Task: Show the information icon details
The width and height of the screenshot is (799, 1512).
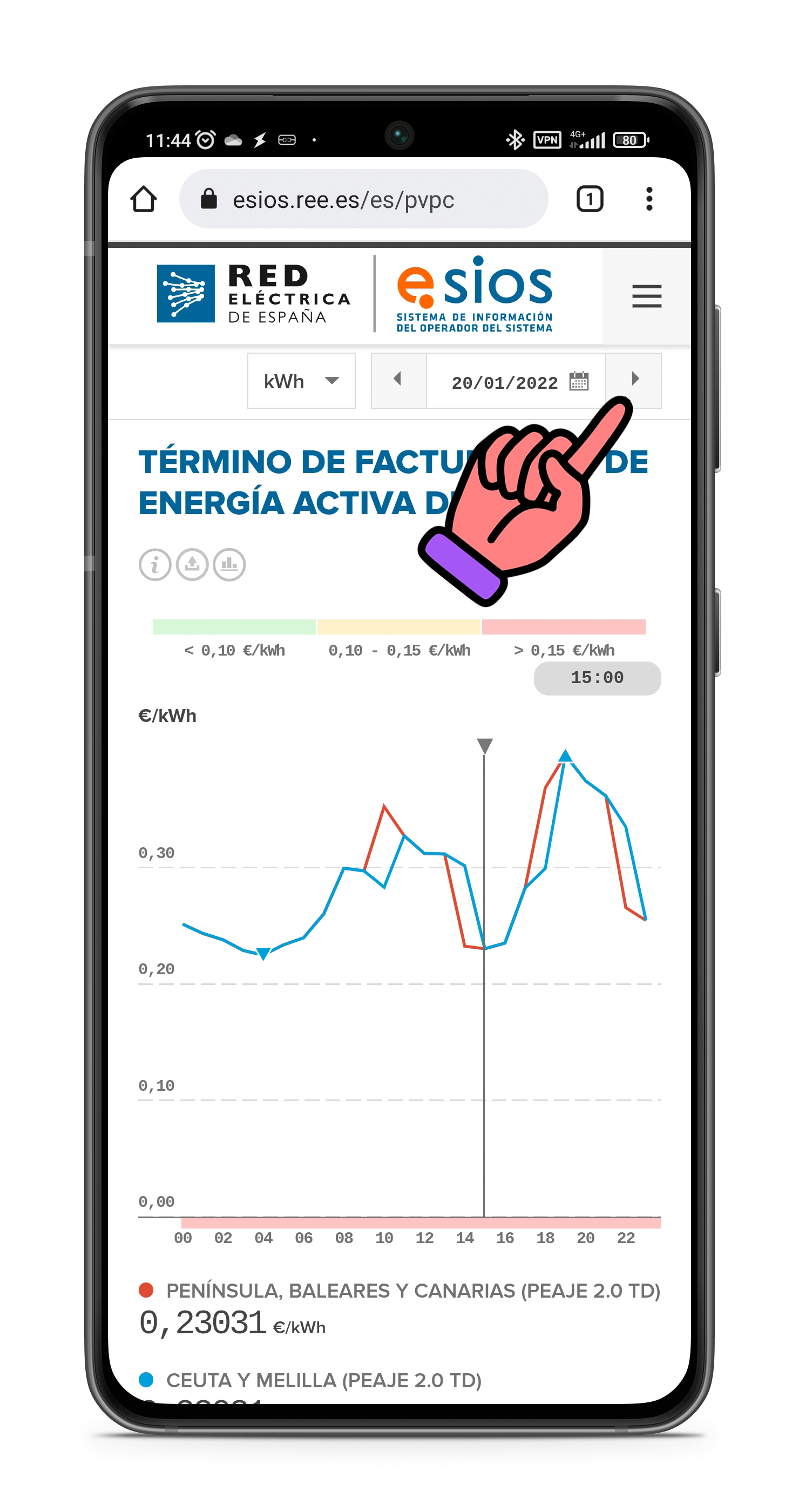Action: click(155, 565)
